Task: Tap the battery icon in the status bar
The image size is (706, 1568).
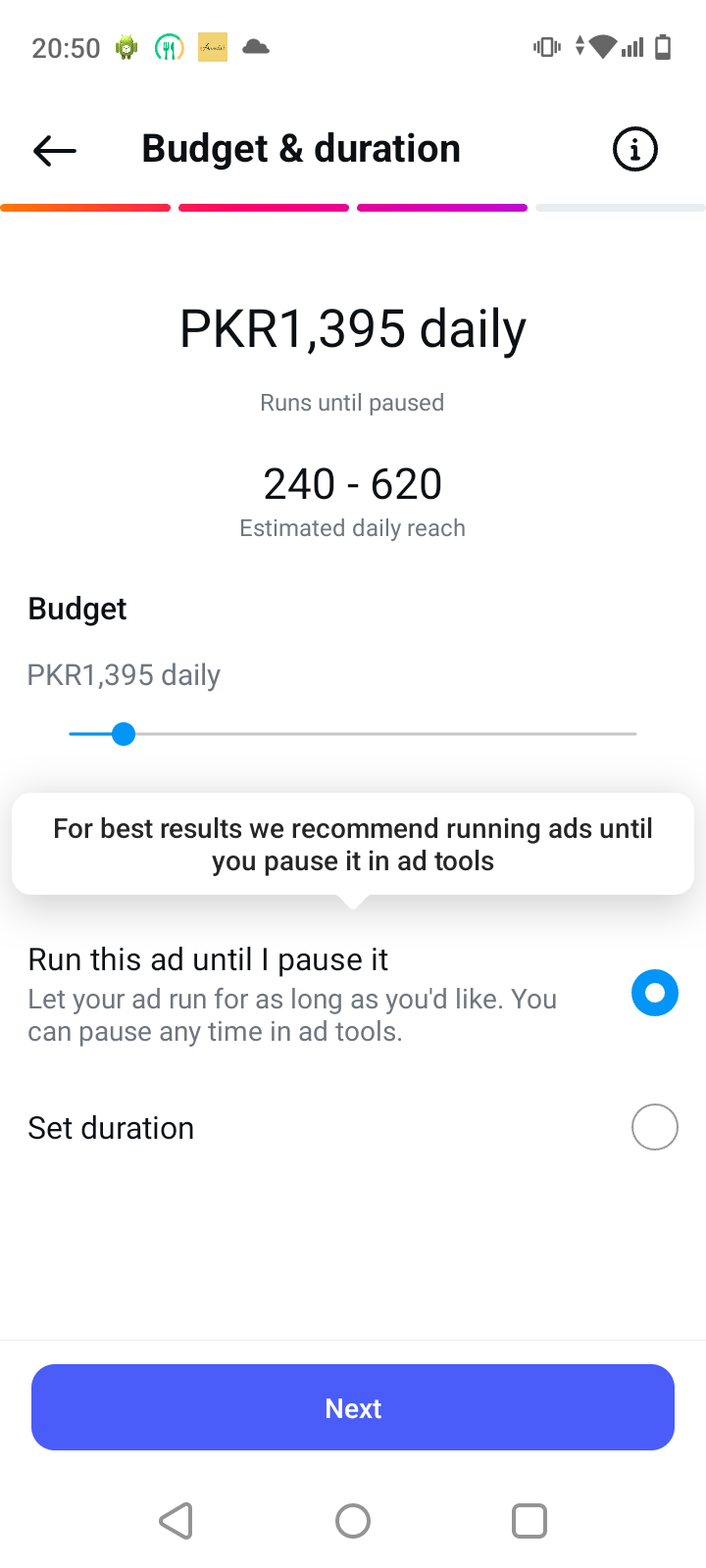Action: tap(664, 46)
